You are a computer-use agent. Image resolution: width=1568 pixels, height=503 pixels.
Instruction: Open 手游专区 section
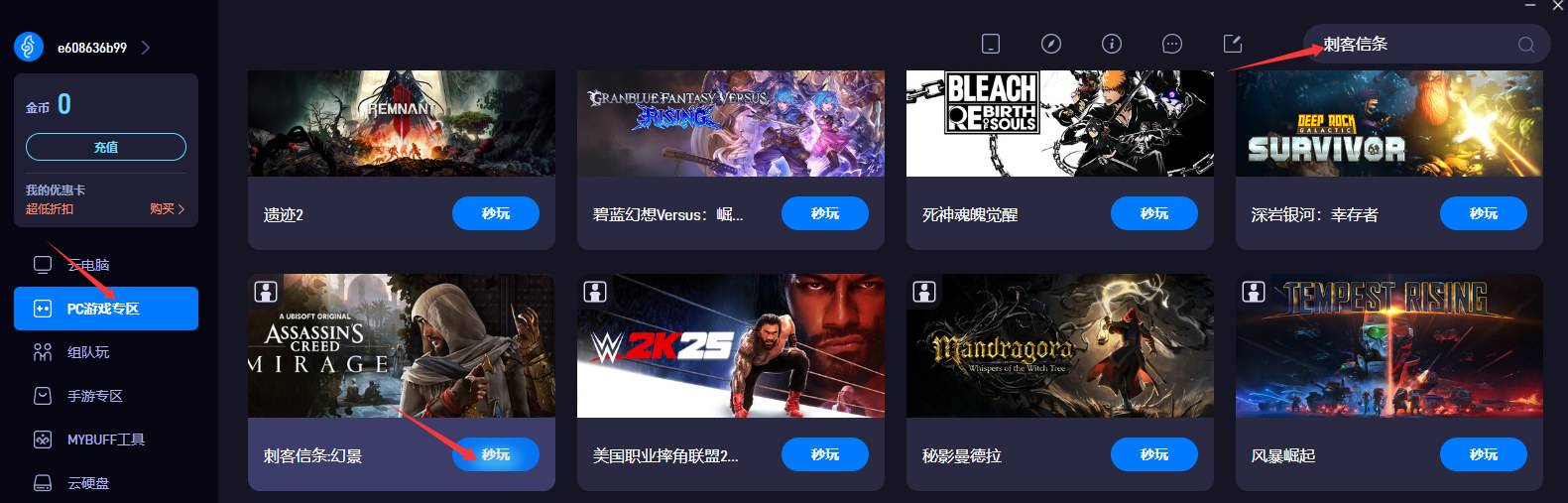(94, 396)
